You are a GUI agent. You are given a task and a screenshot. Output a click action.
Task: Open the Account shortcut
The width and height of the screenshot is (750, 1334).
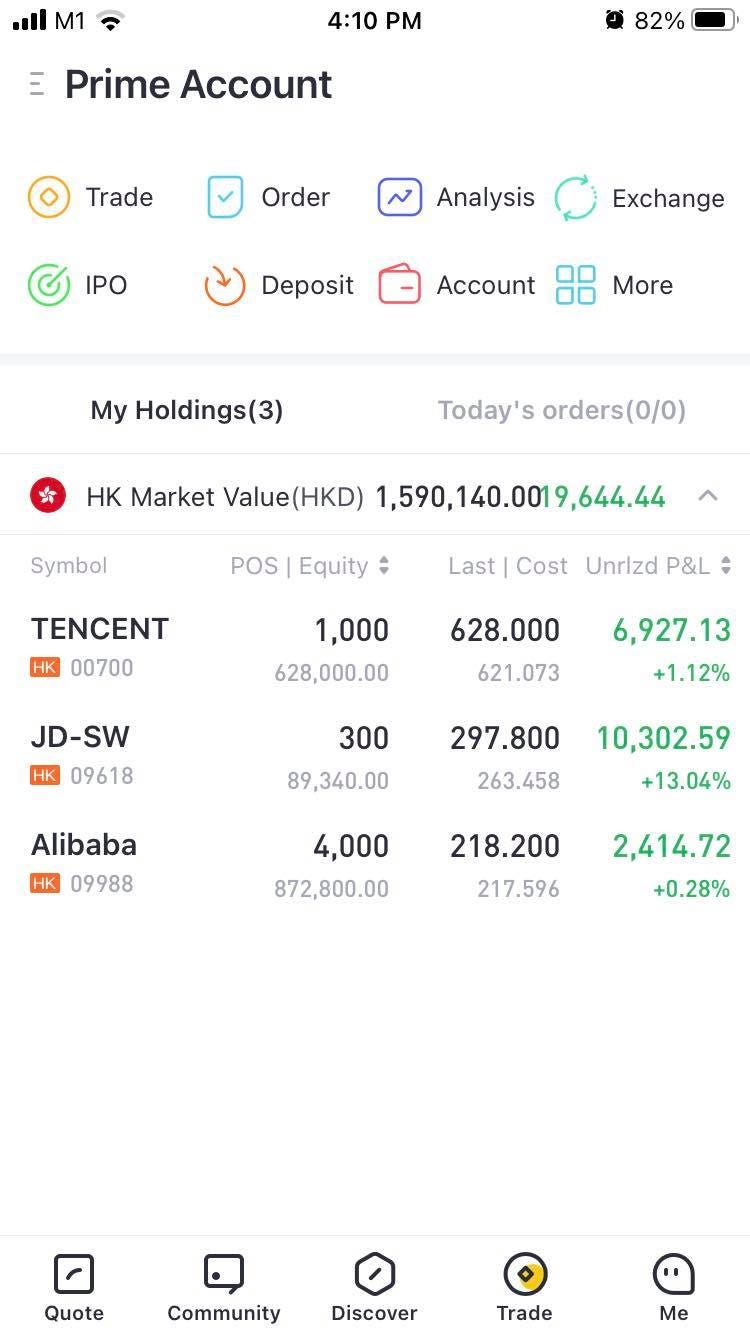(x=457, y=285)
